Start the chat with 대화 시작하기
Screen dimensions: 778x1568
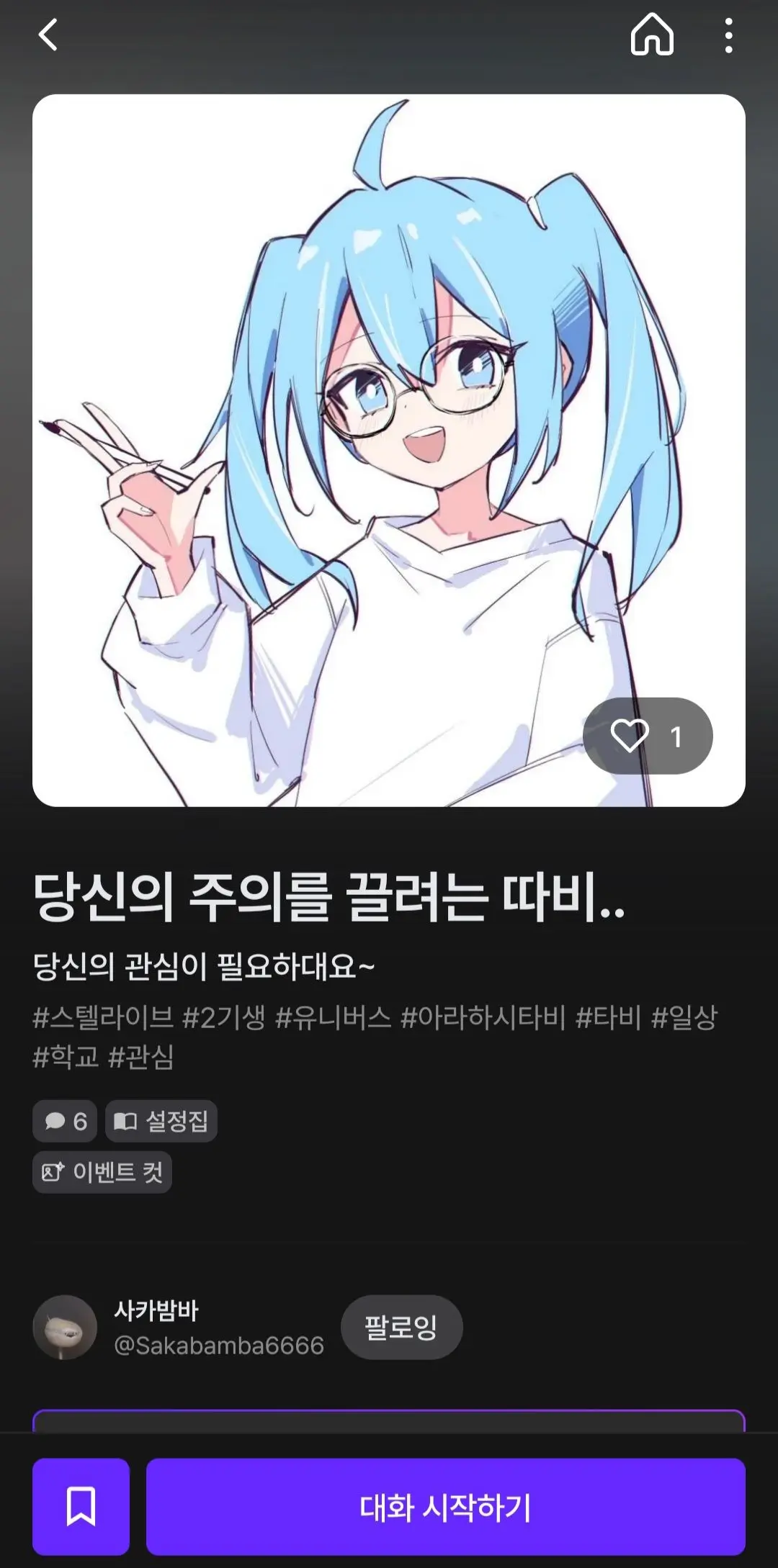coord(446,1507)
